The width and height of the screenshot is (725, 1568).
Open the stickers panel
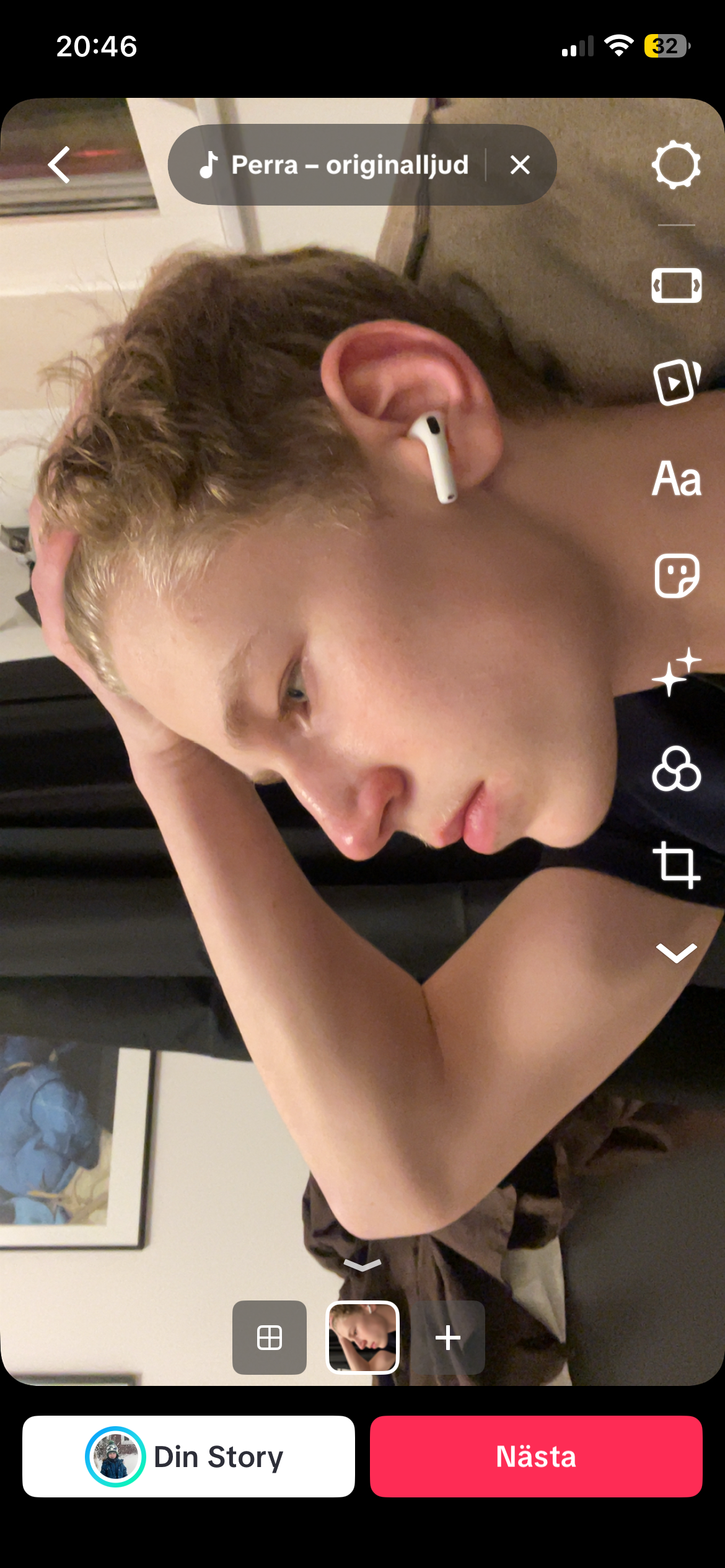676,575
